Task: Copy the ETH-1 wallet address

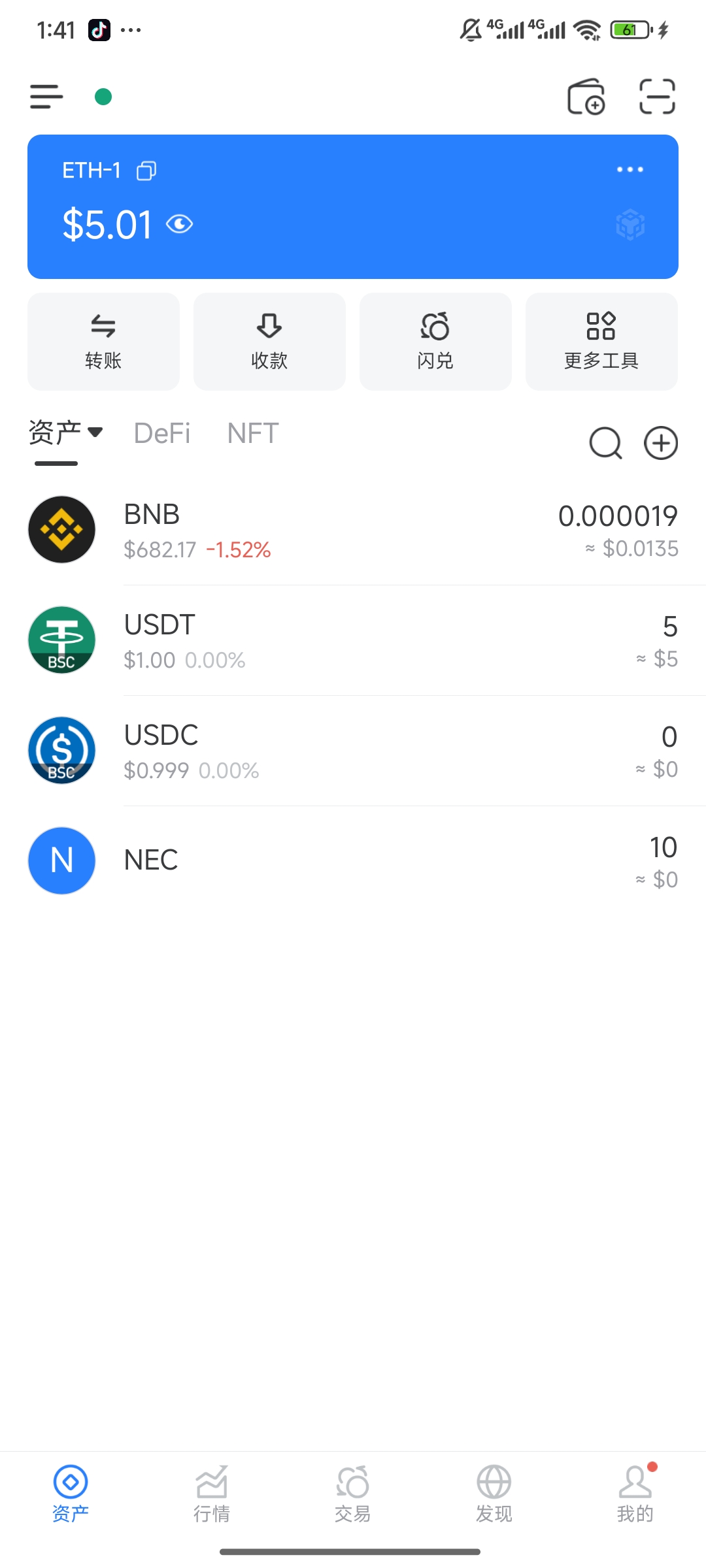Action: click(146, 171)
